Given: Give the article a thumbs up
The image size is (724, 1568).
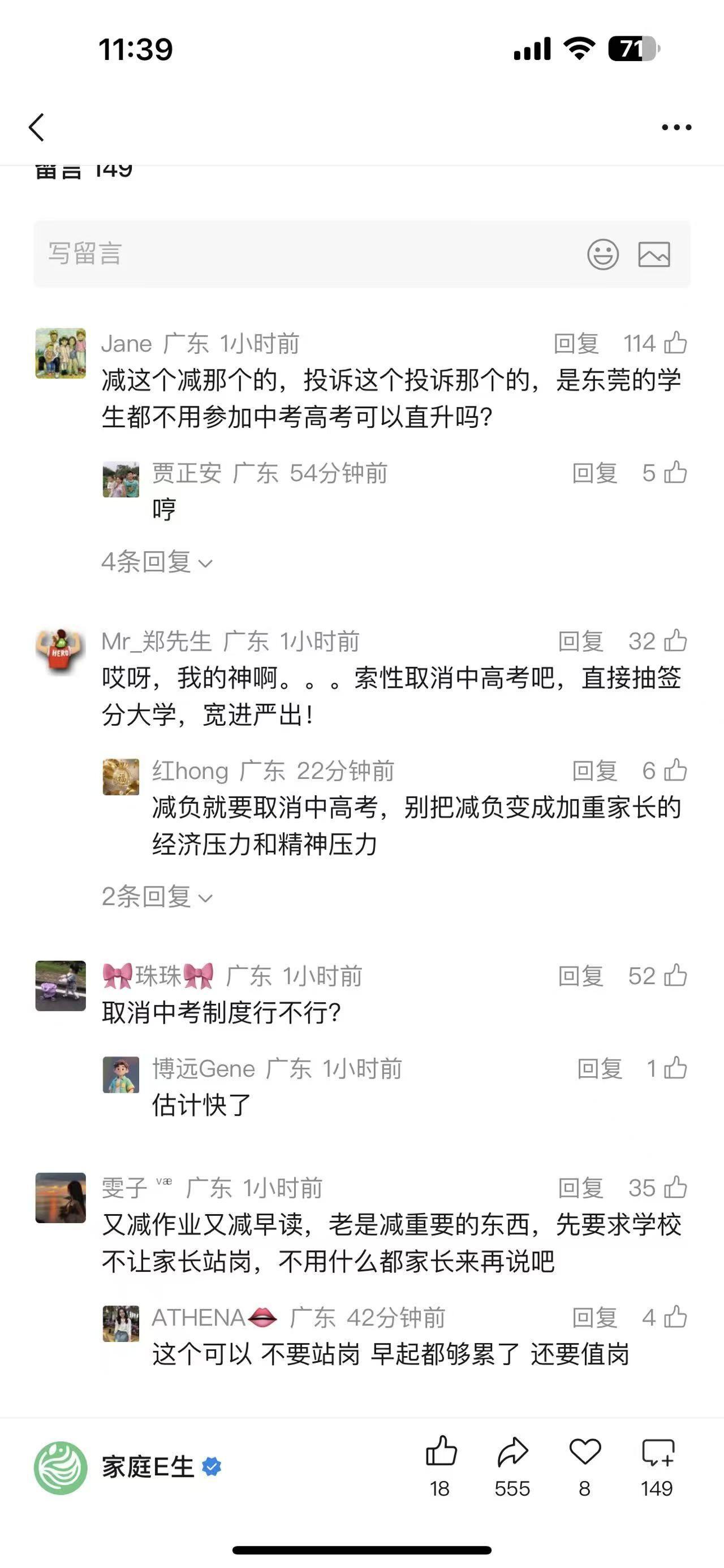Looking at the screenshot, I should (440, 1452).
